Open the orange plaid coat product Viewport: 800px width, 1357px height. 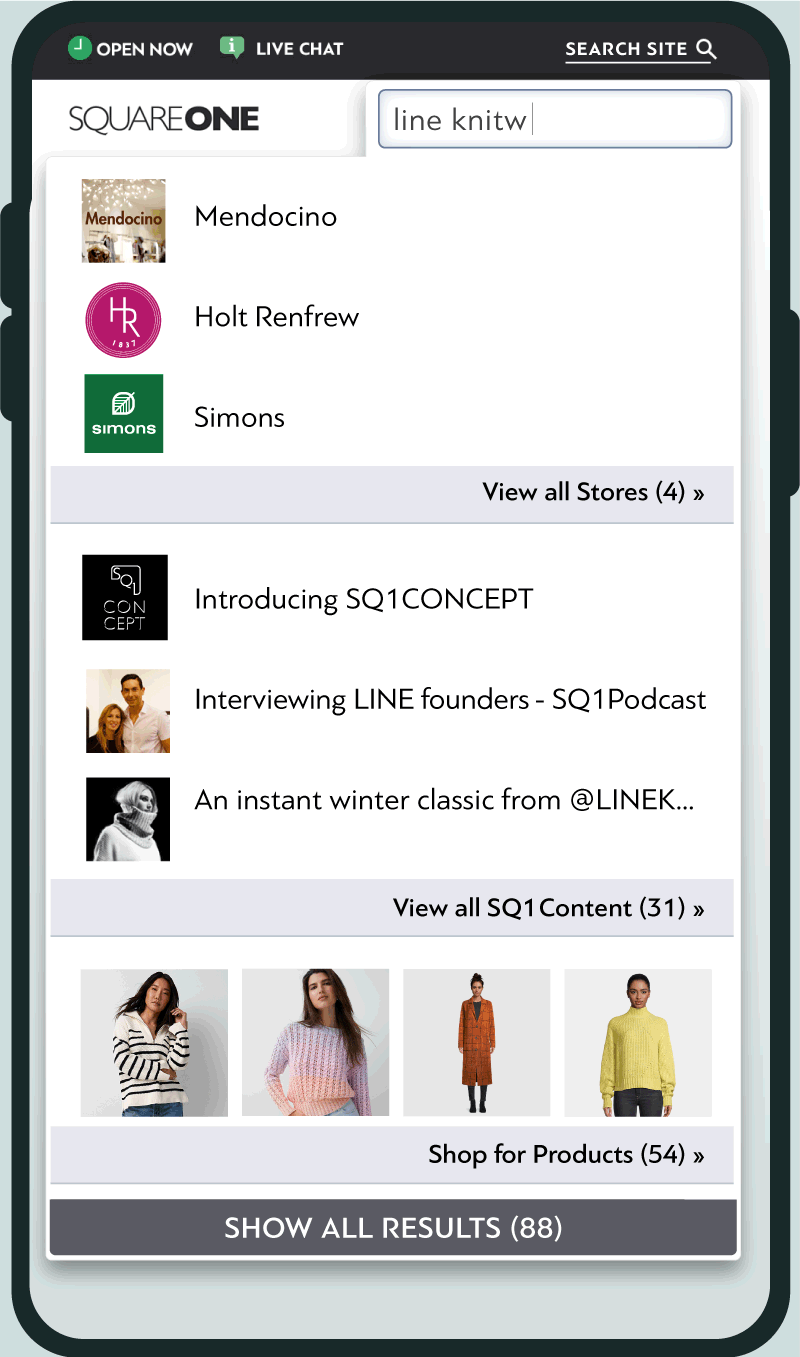point(476,1043)
